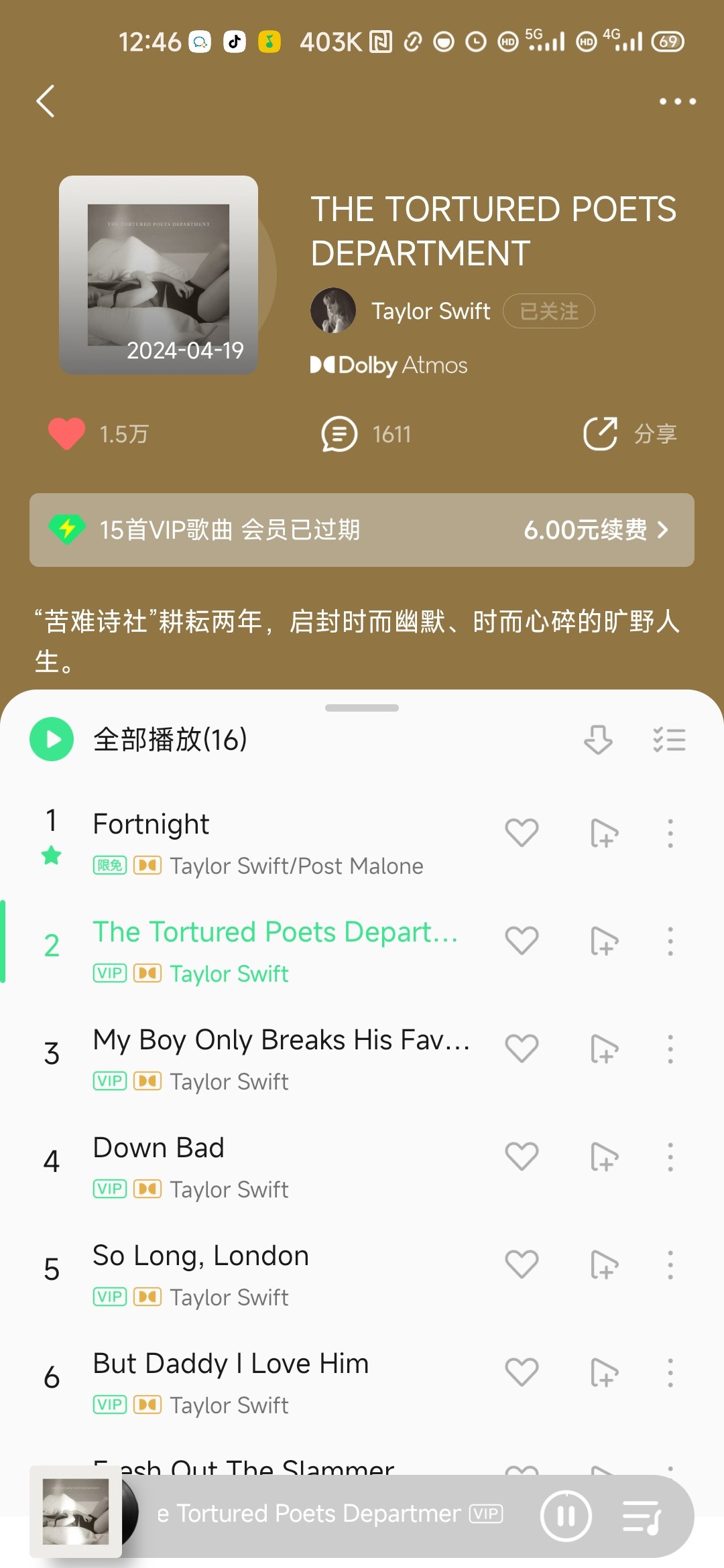The image size is (724, 1568).
Task: Open the album's 1611 comments
Action: [366, 434]
